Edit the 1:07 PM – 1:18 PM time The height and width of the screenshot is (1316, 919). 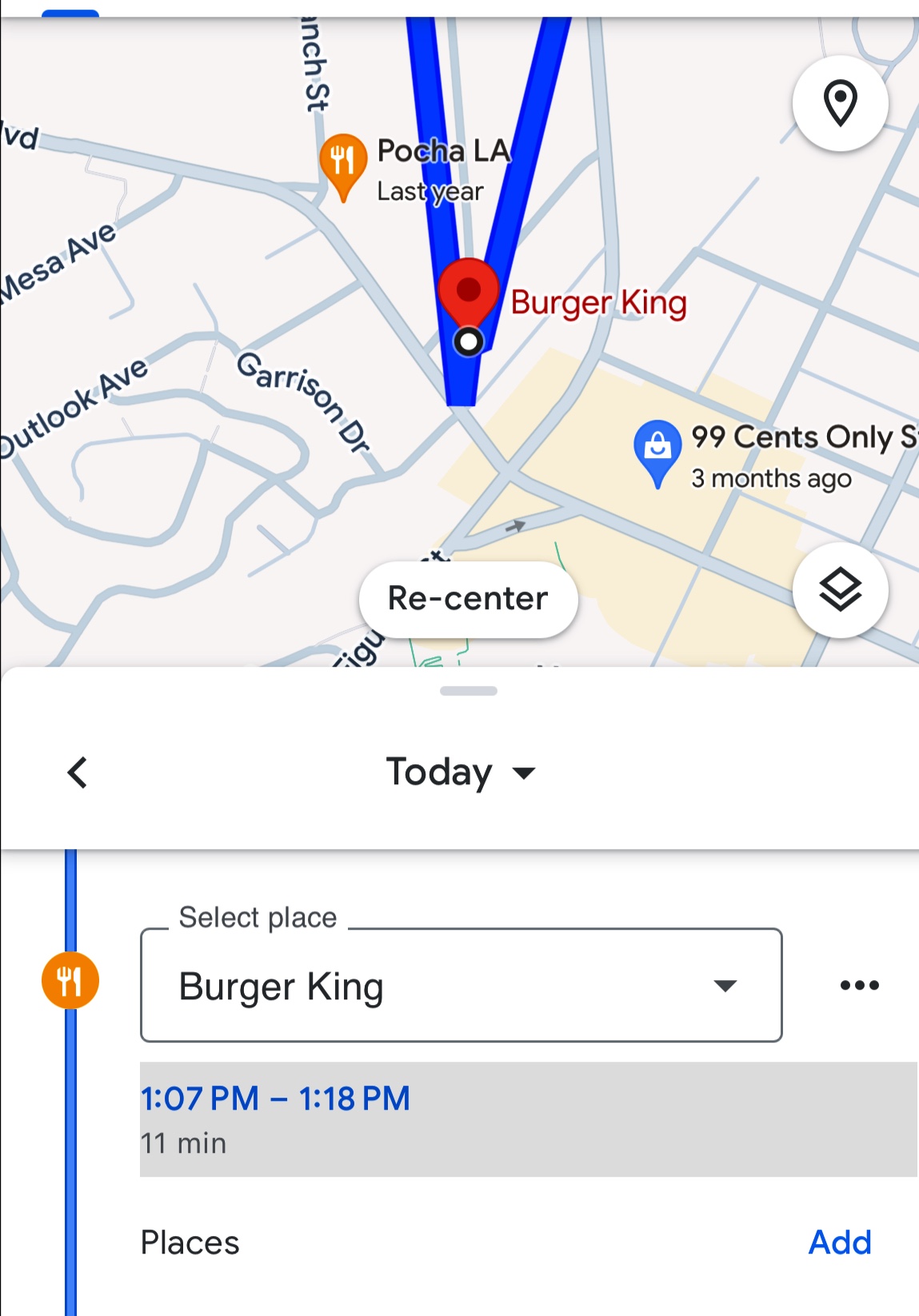click(275, 1099)
